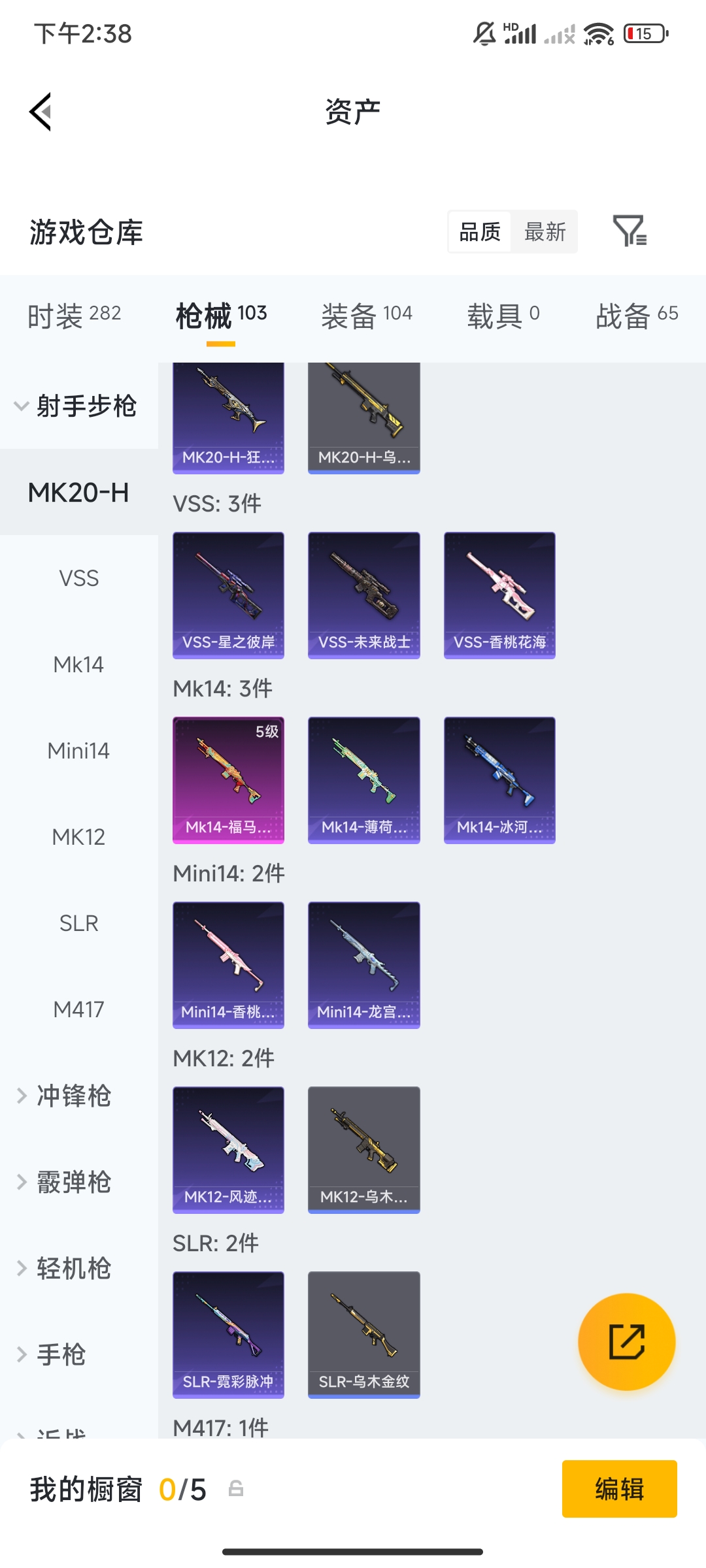
Task: View the VSS-香桃花海 skin
Action: pyautogui.click(x=499, y=595)
